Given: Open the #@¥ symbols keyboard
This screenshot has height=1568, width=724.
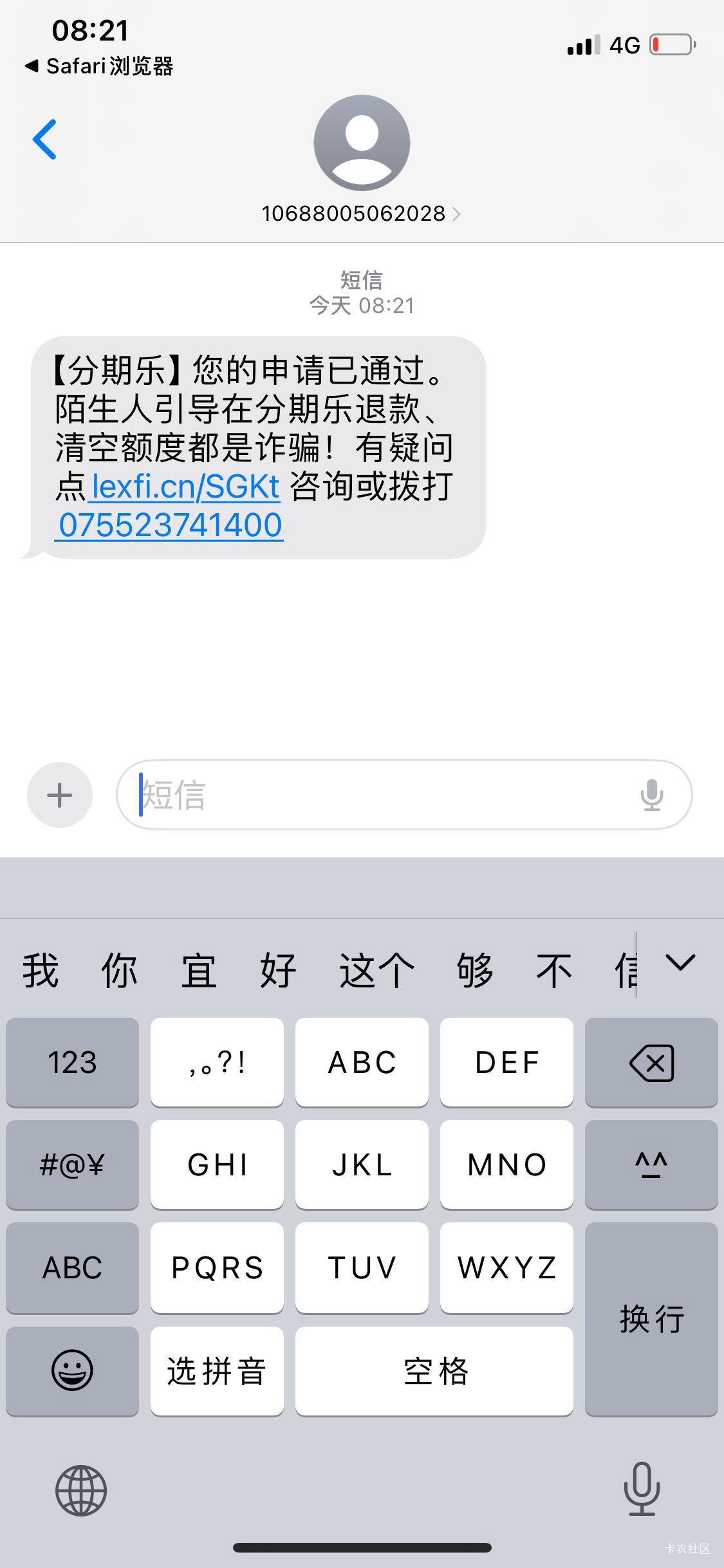Looking at the screenshot, I should point(72,1164).
